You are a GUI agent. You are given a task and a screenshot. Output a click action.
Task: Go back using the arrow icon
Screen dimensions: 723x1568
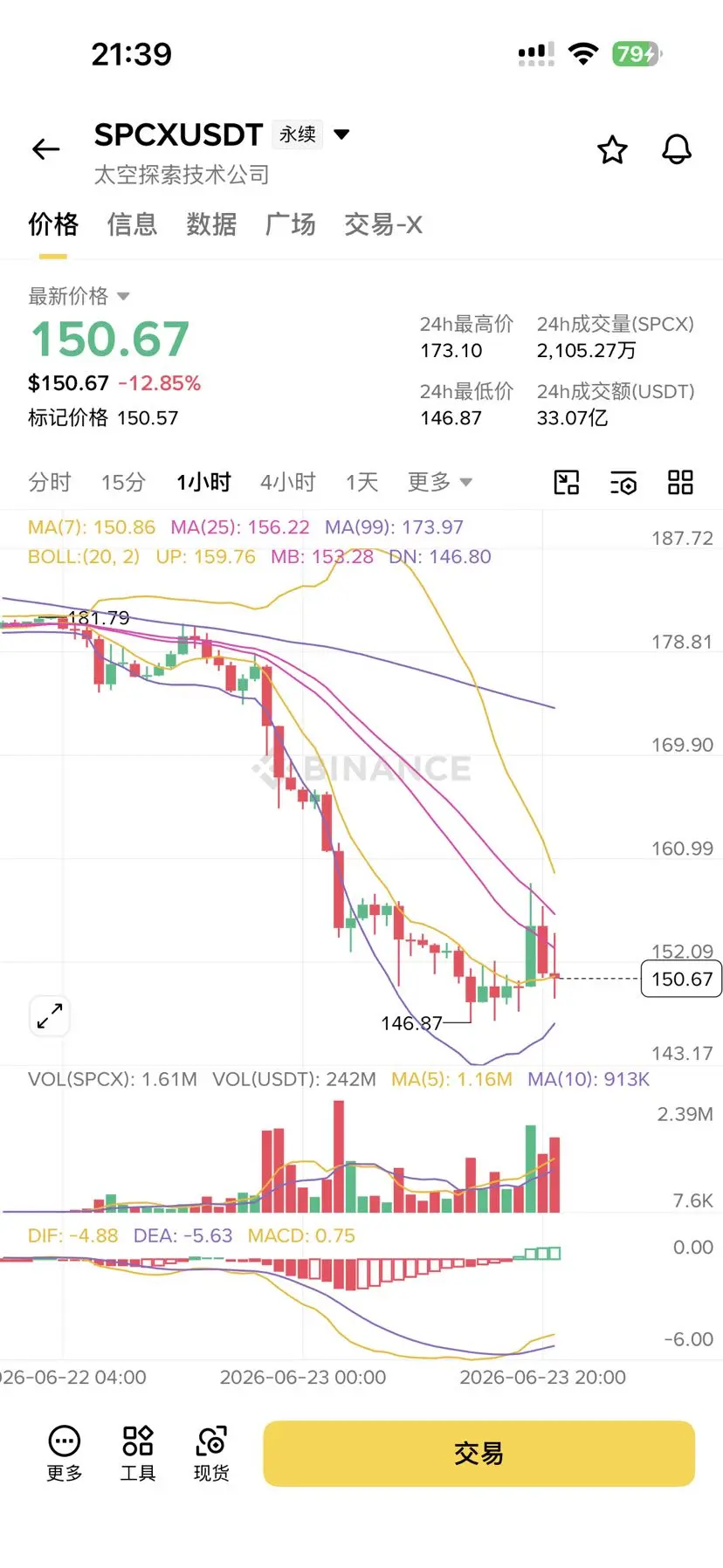coord(45,149)
